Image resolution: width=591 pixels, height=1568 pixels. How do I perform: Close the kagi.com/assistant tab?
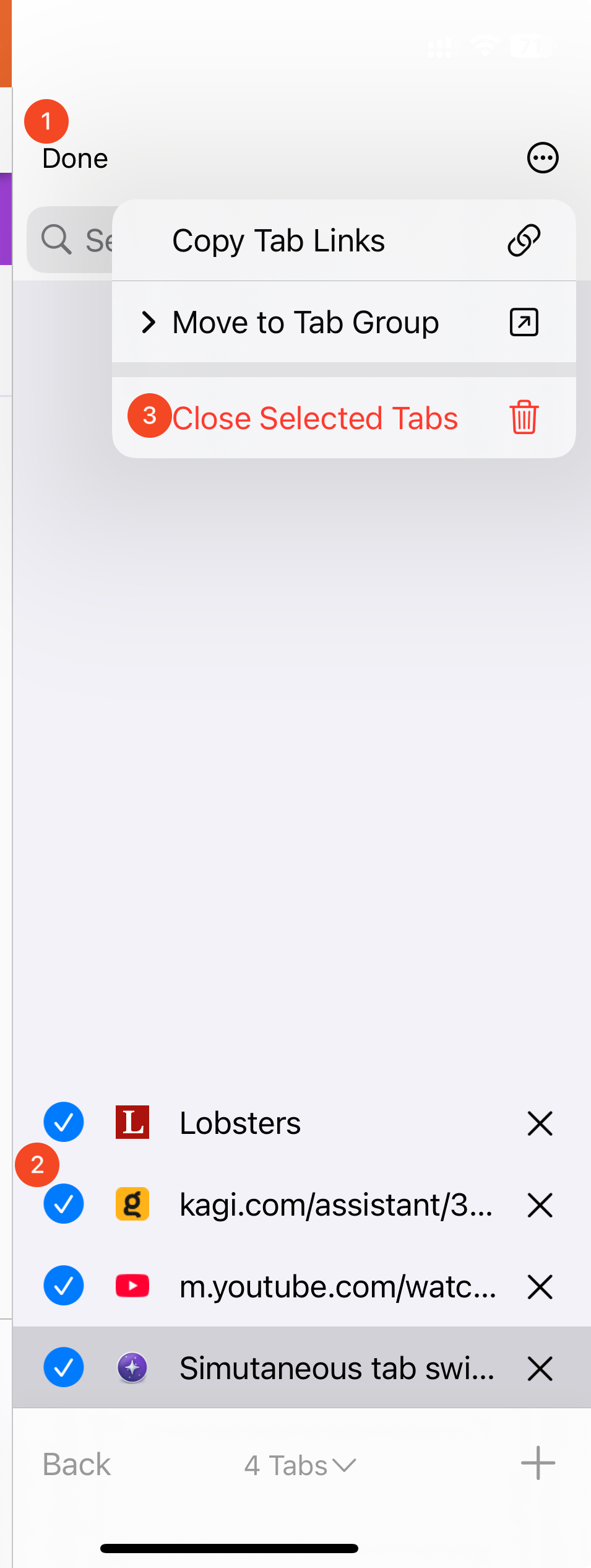(x=540, y=1205)
